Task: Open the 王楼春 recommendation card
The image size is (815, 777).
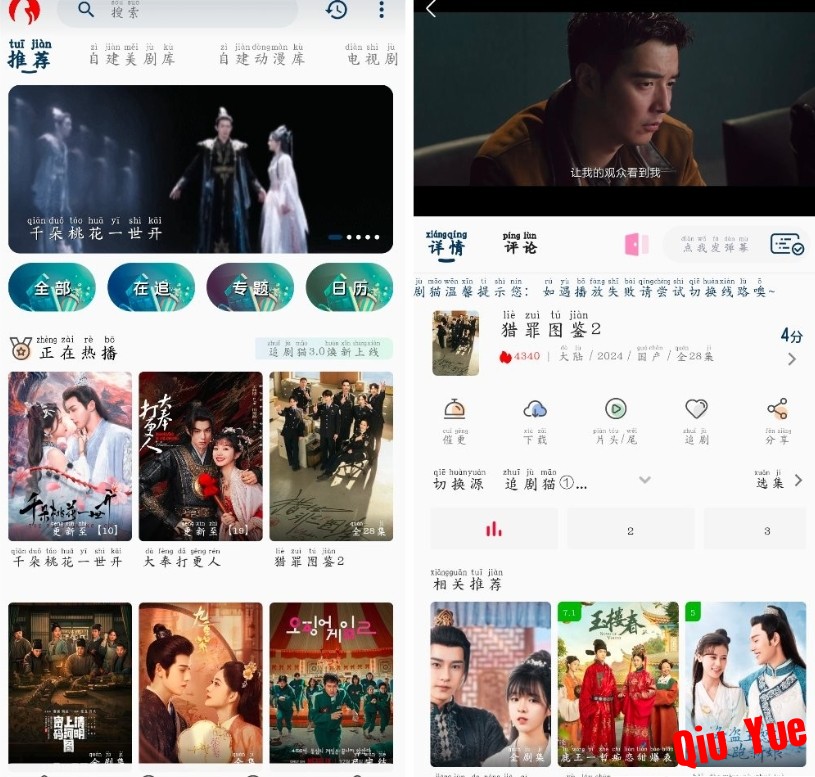Action: pyautogui.click(x=618, y=682)
